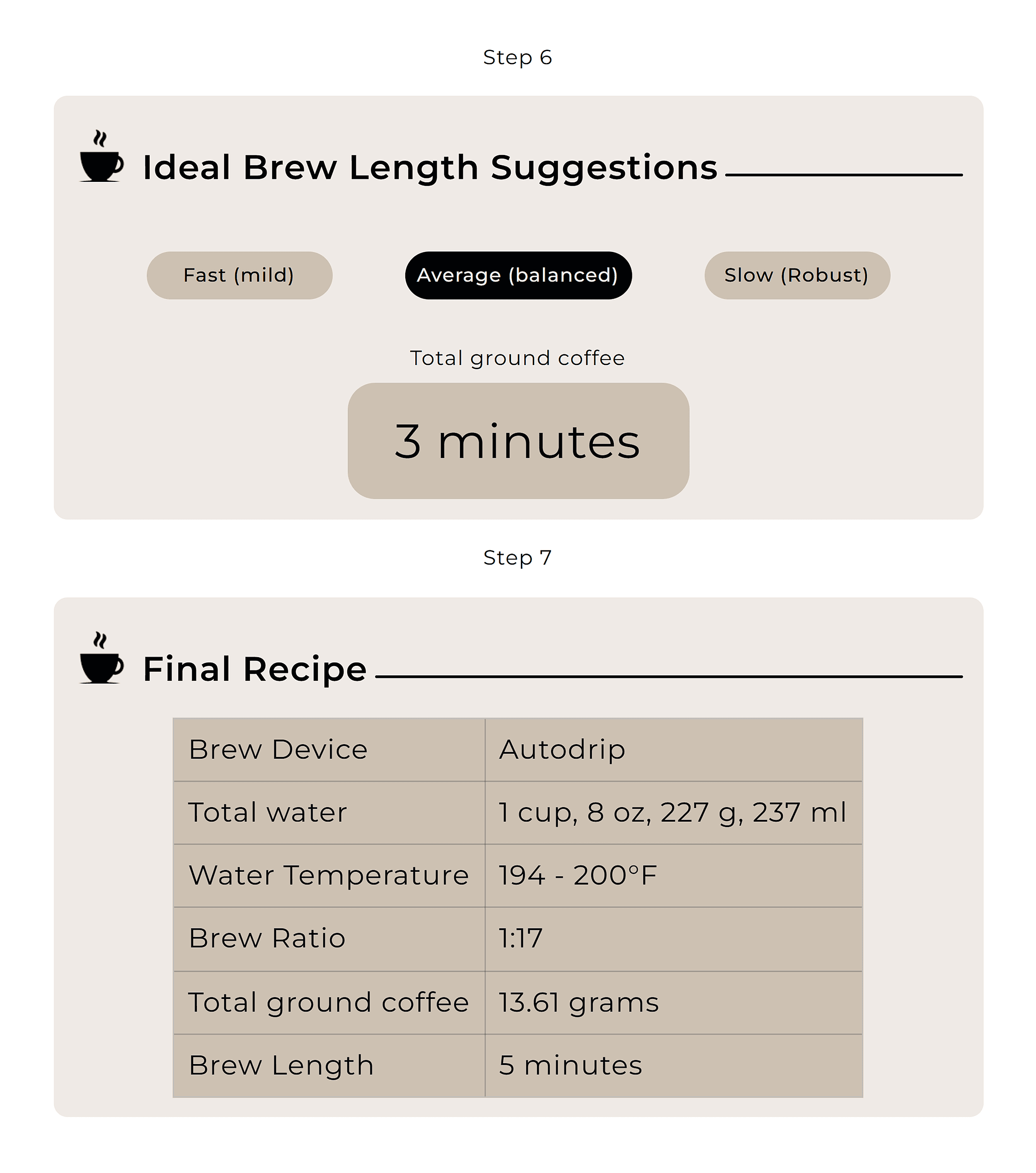
Task: Click the 3 minutes display box
Action: click(518, 441)
